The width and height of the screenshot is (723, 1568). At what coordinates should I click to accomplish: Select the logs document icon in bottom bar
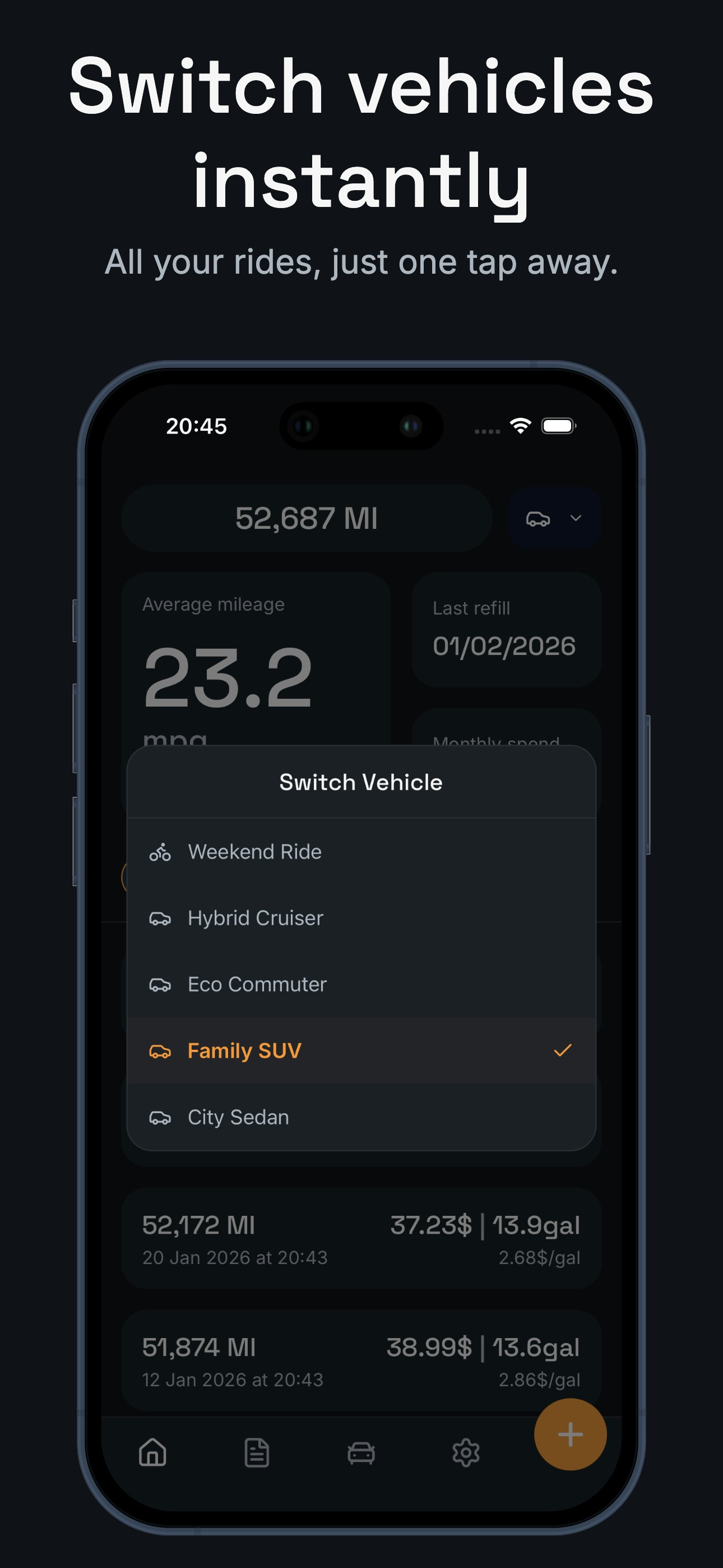pos(256,1455)
